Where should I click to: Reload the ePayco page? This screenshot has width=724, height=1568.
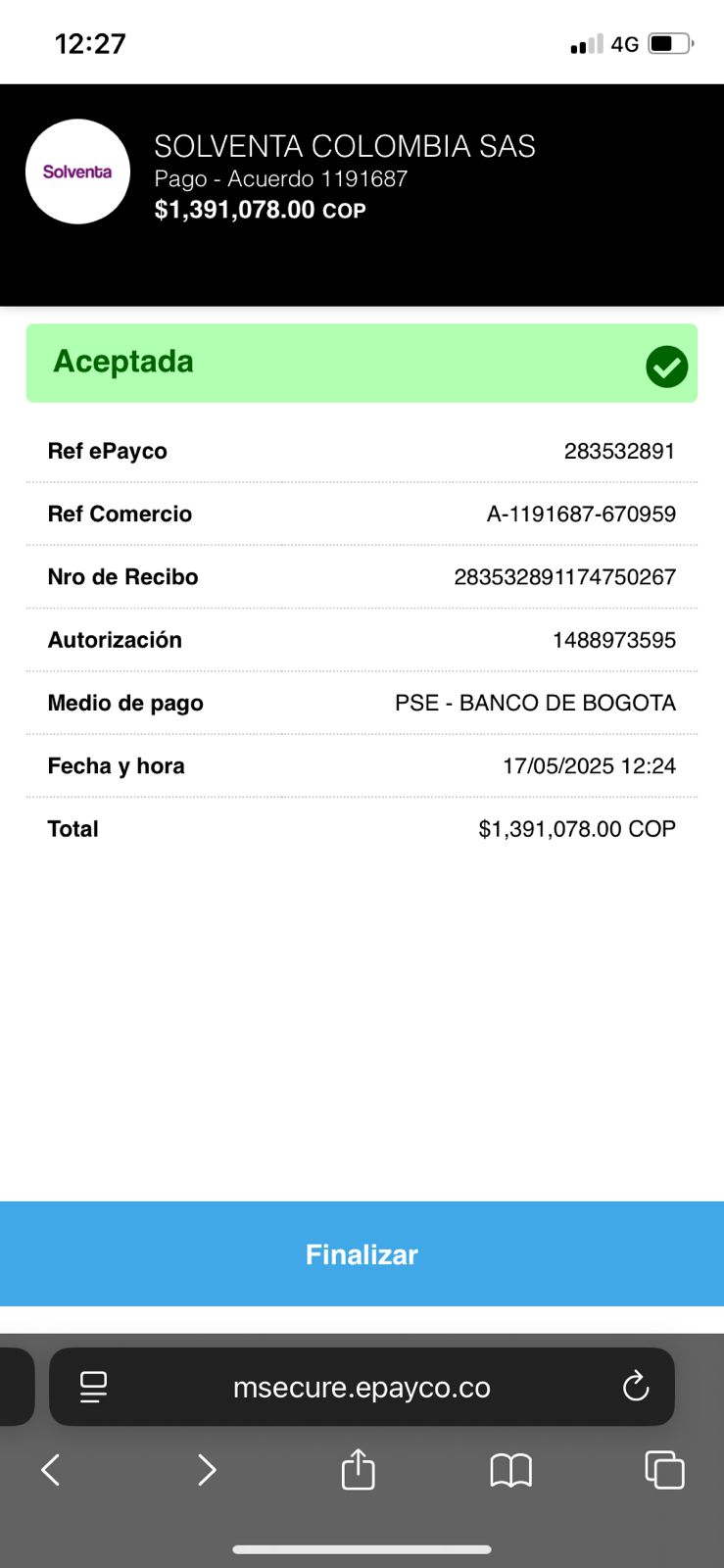point(636,1386)
